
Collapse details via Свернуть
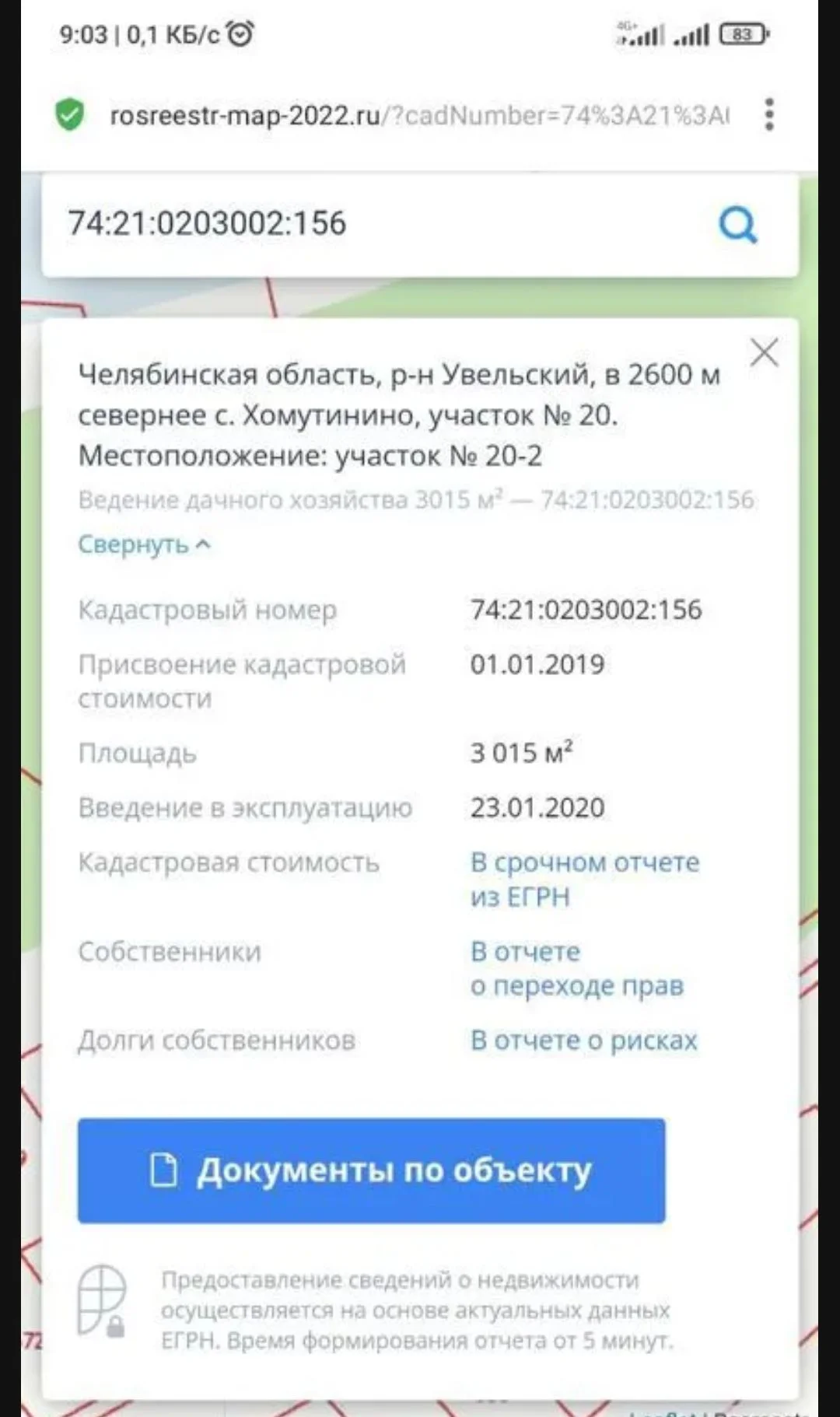point(145,544)
